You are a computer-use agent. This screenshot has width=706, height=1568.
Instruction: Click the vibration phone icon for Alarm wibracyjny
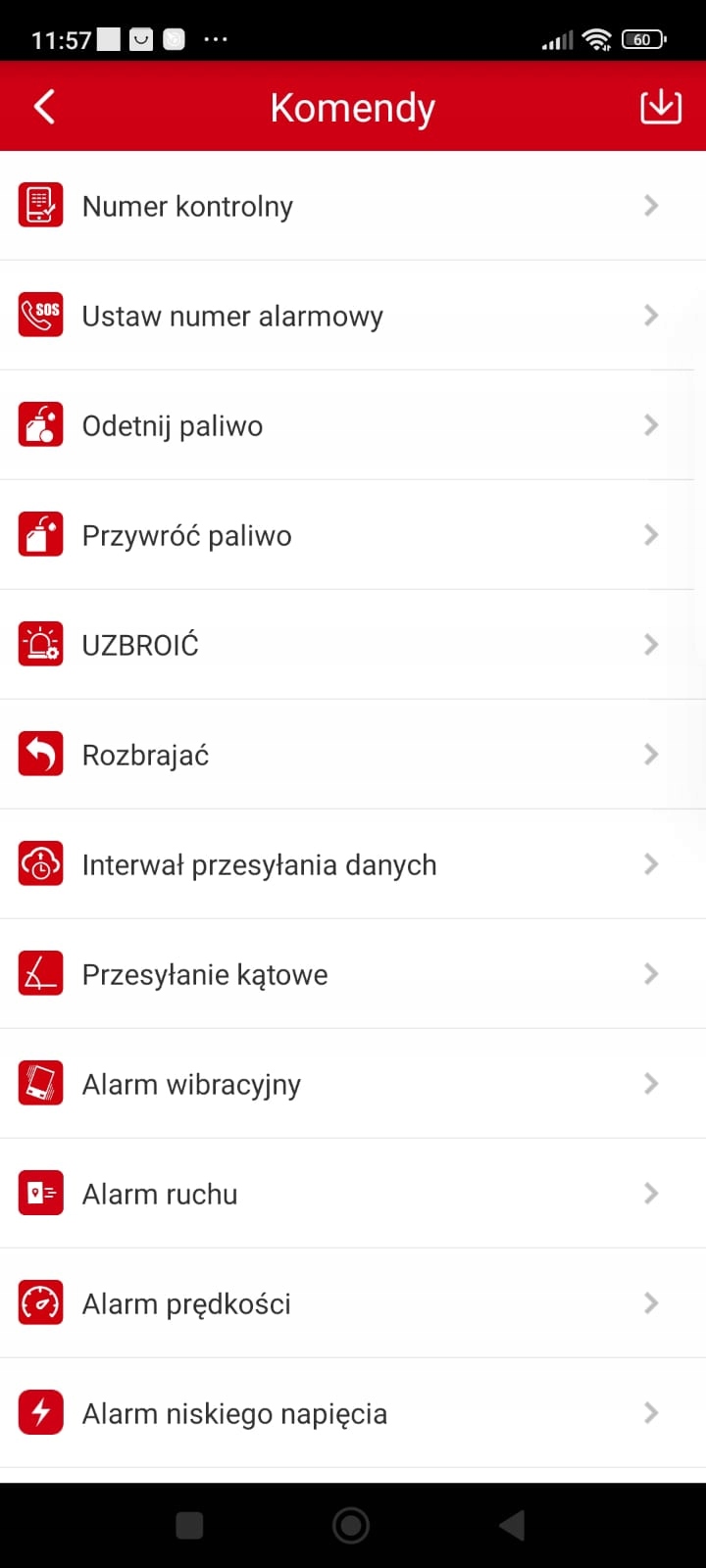(40, 1083)
